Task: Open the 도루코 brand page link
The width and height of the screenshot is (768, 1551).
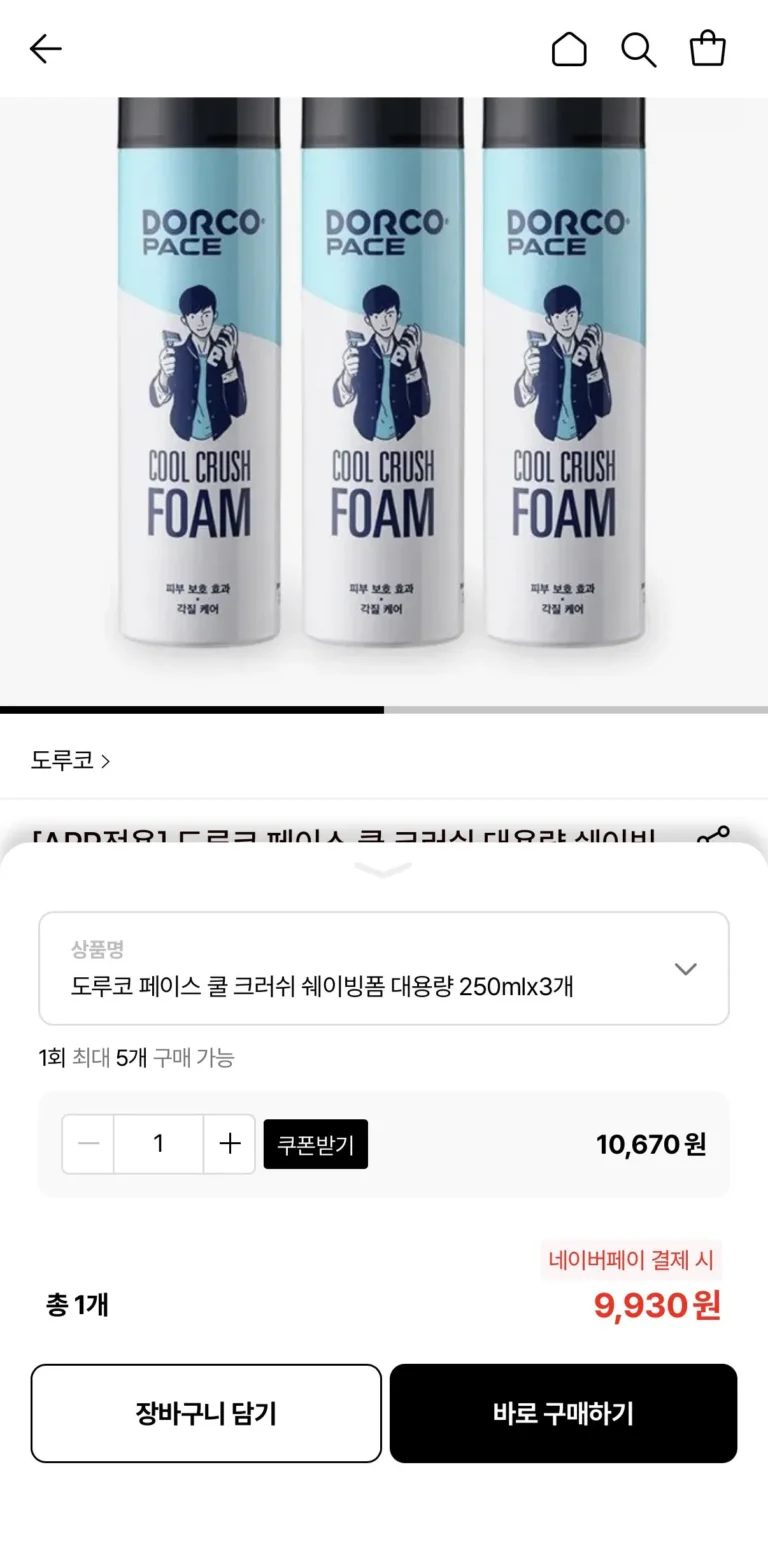Action: [70, 761]
